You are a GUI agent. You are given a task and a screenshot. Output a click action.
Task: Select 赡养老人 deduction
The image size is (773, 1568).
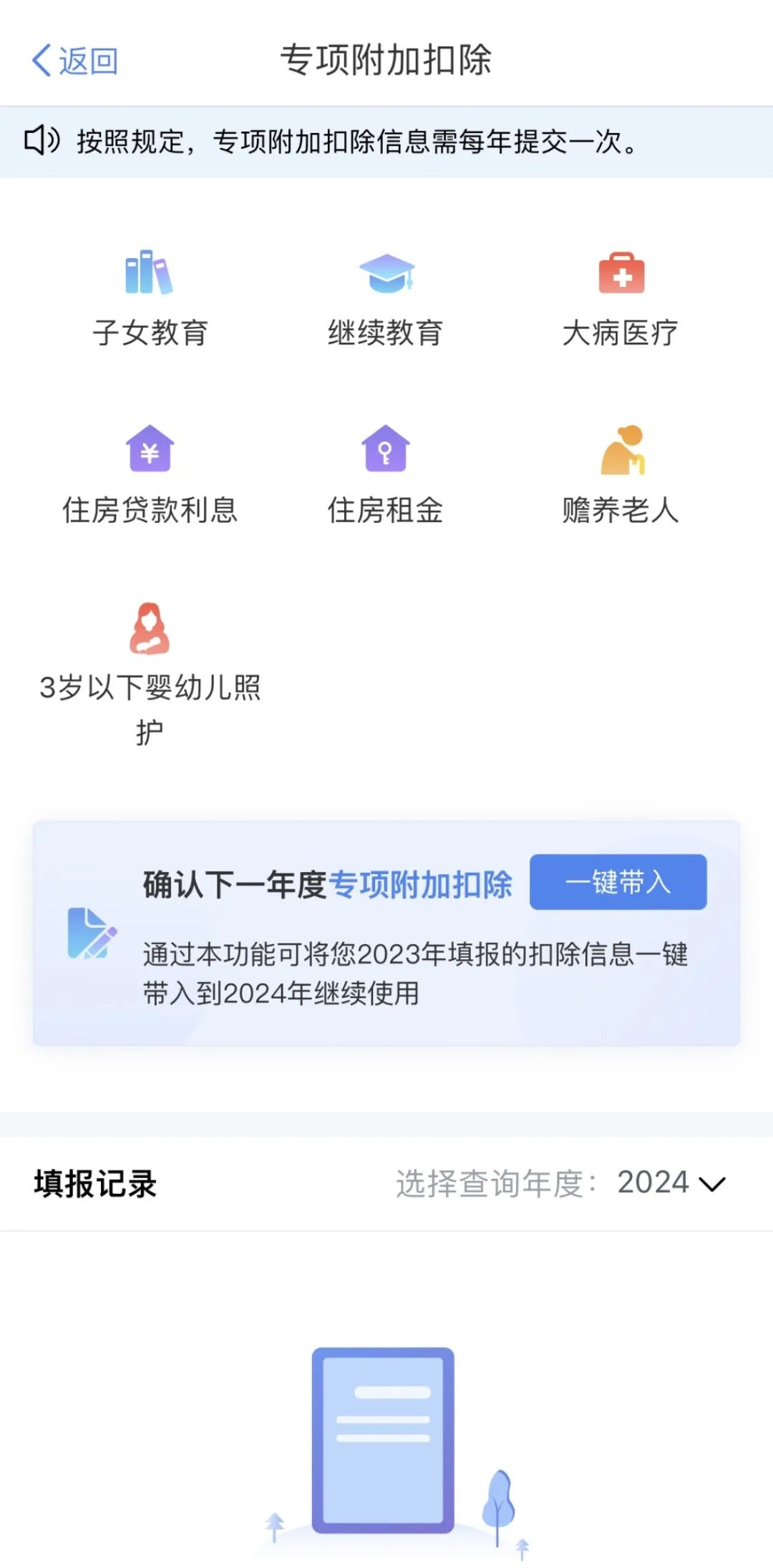click(x=621, y=476)
